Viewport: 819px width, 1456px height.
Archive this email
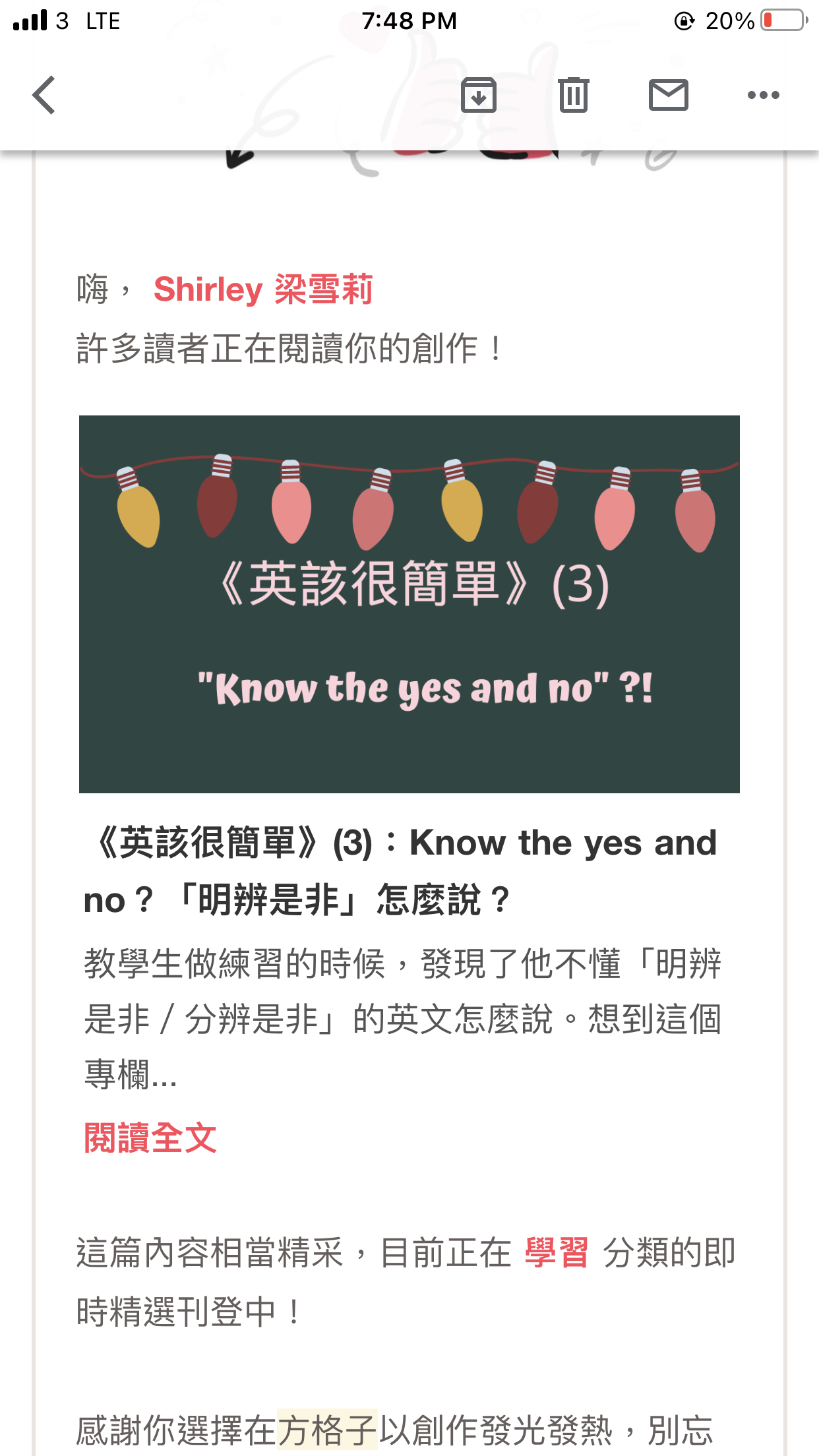[x=478, y=95]
